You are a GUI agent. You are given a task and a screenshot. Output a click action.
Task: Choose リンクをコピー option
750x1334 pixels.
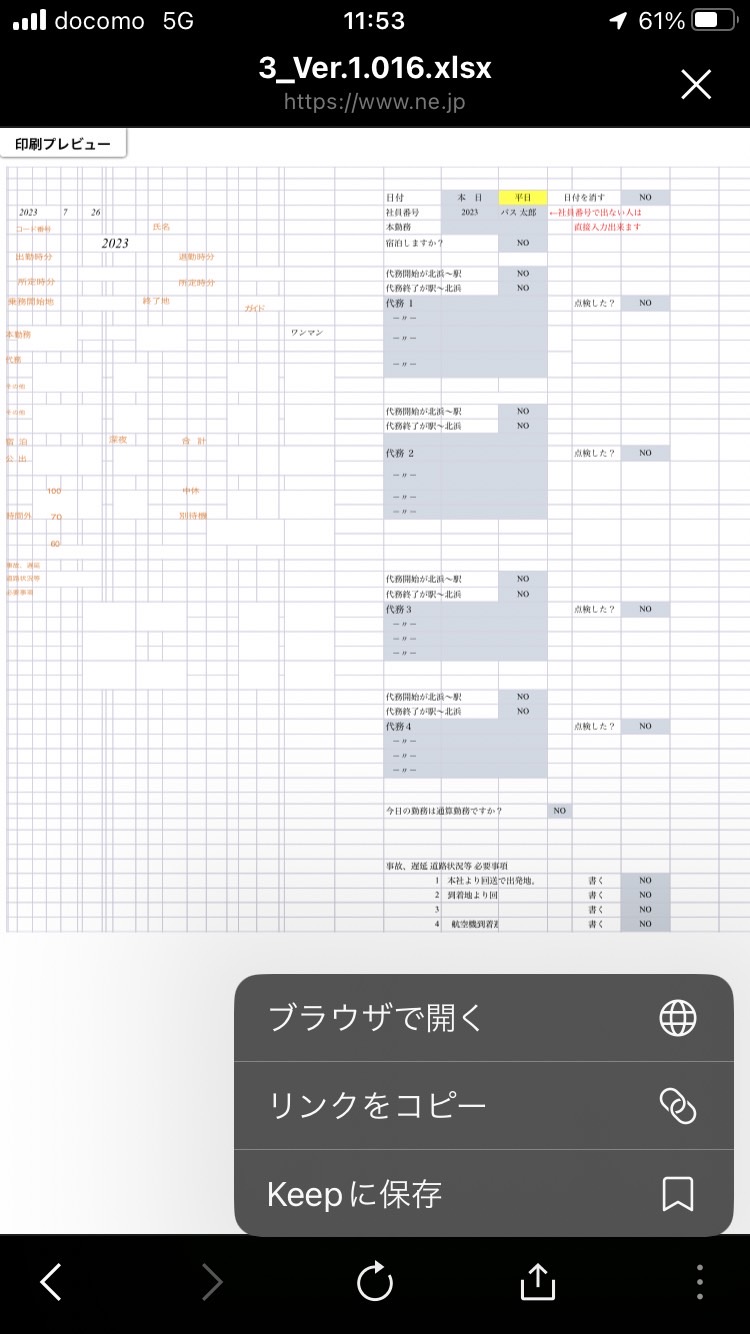[x=484, y=1106]
